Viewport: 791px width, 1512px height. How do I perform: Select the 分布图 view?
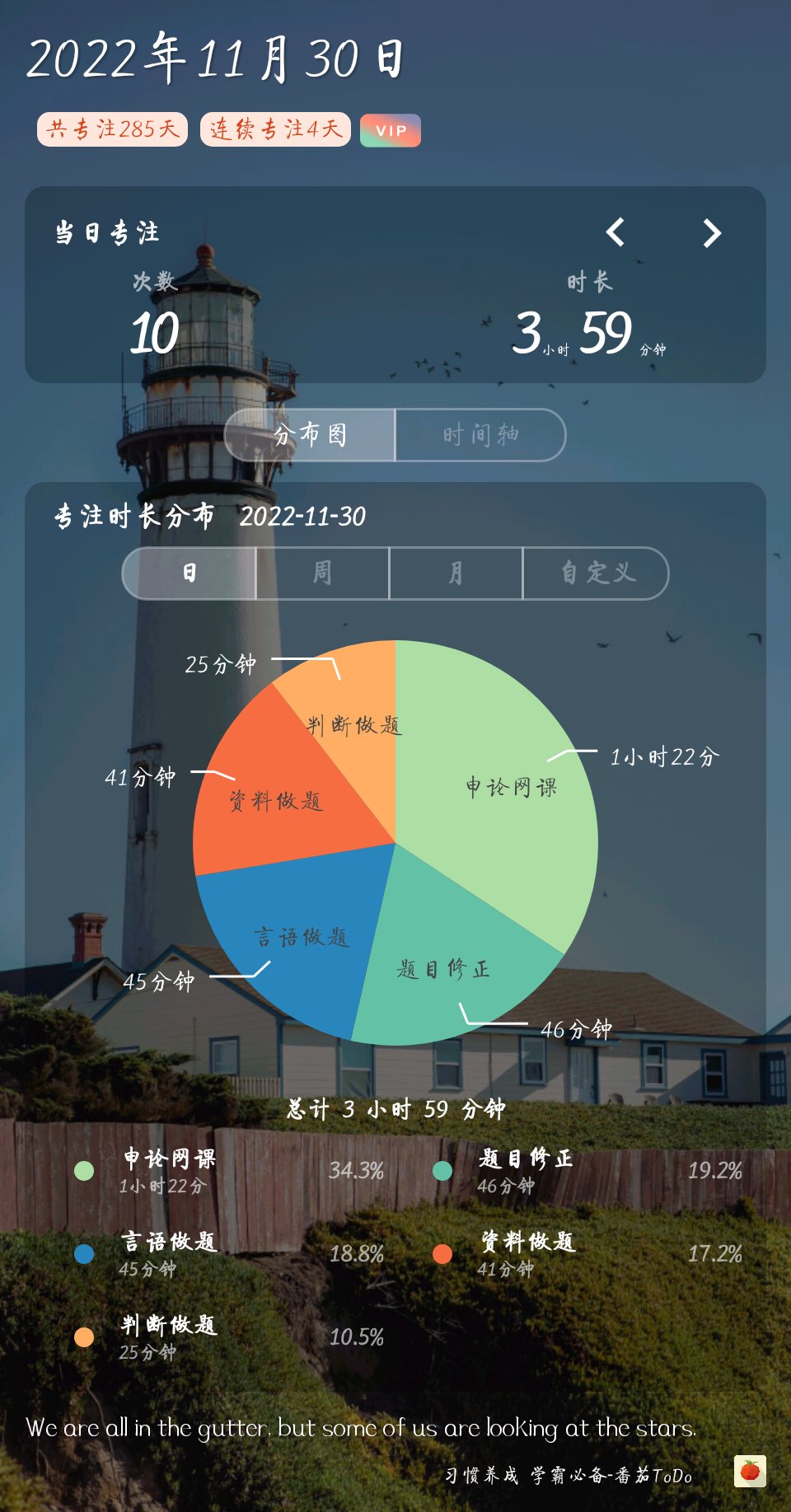tap(311, 434)
